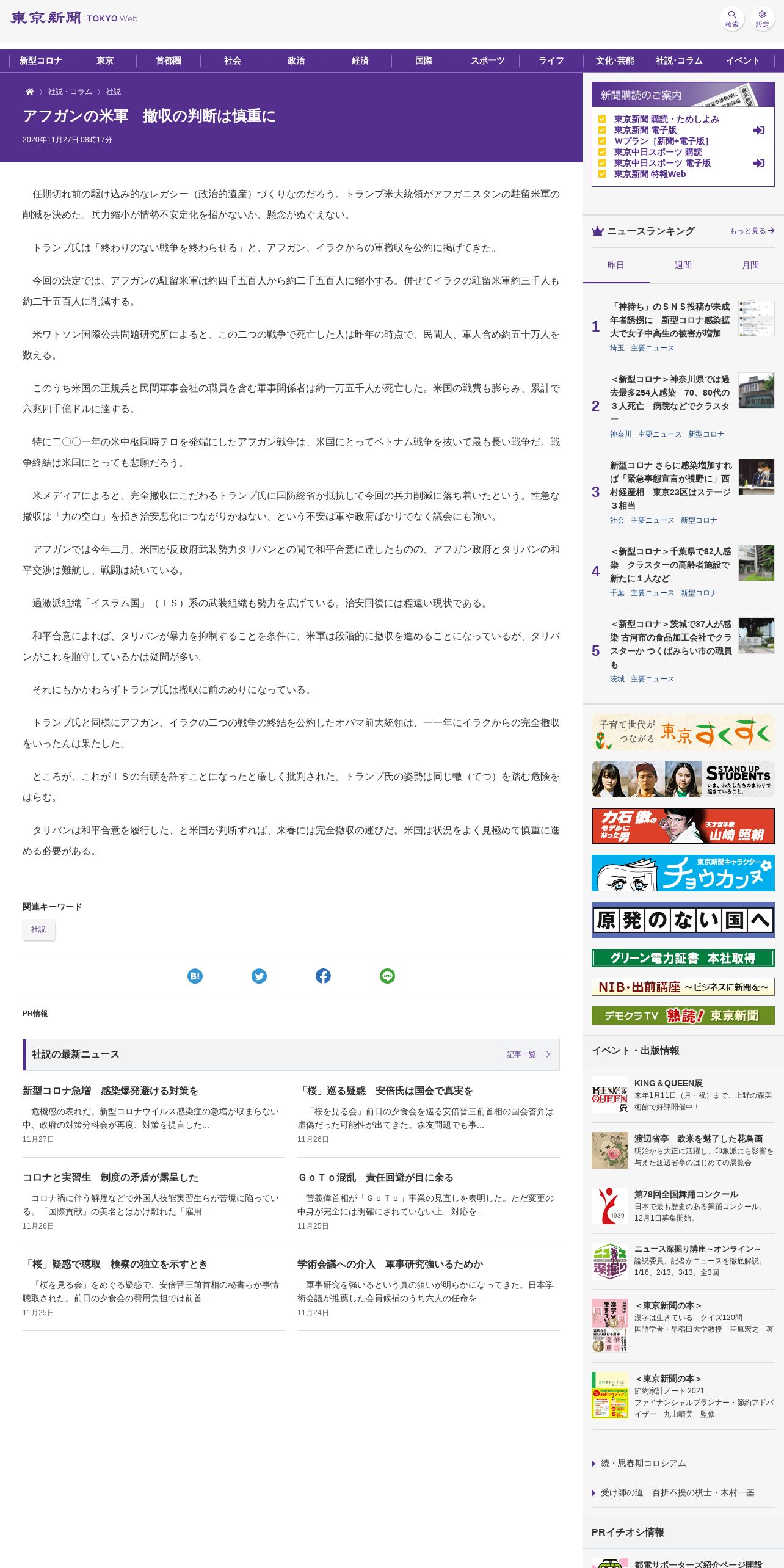
Task: Open 記事一覧 for 社説の最新ニュース
Action: (528, 1054)
